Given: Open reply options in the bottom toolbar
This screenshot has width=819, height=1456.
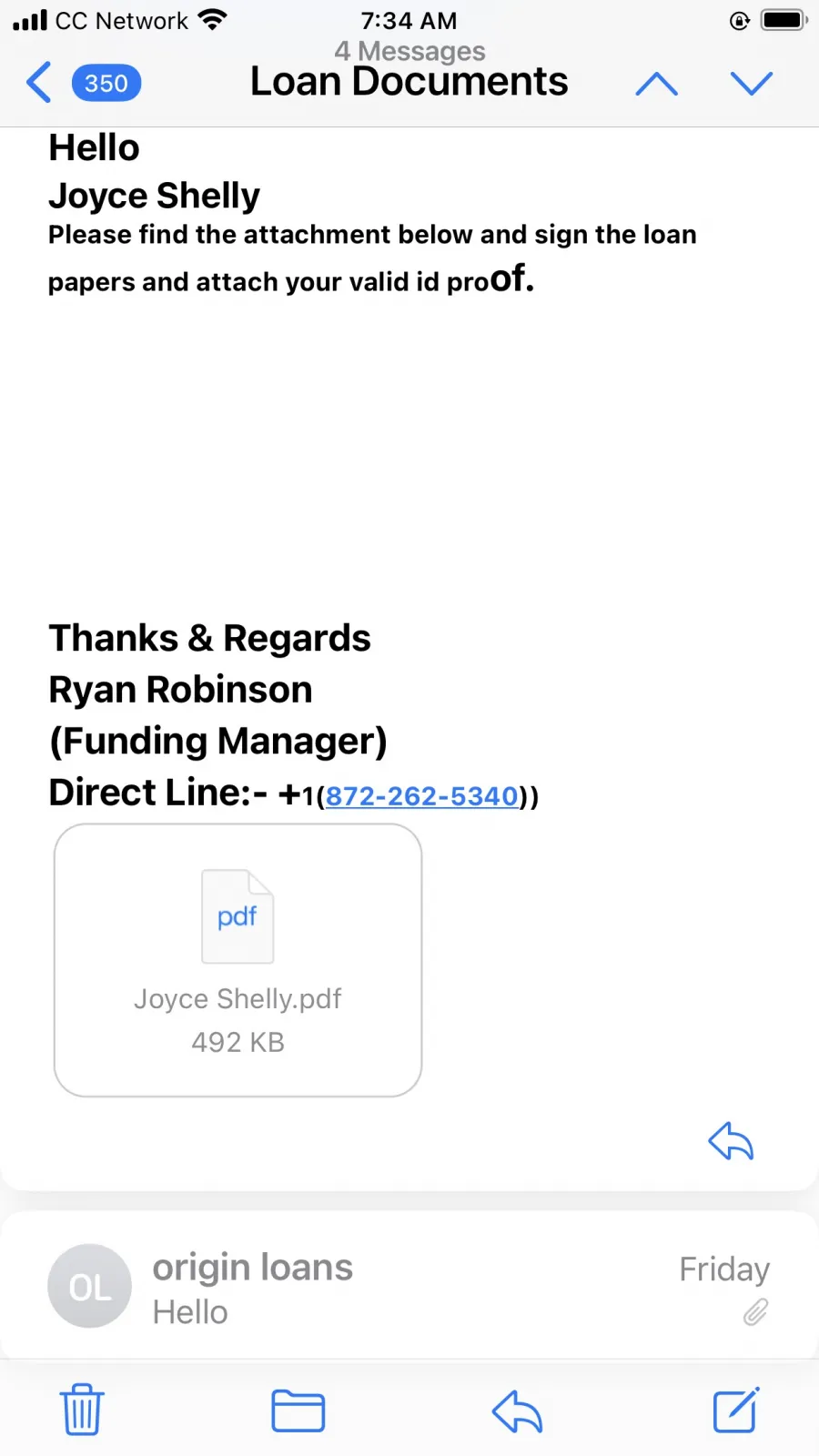Looking at the screenshot, I should coord(517,1410).
